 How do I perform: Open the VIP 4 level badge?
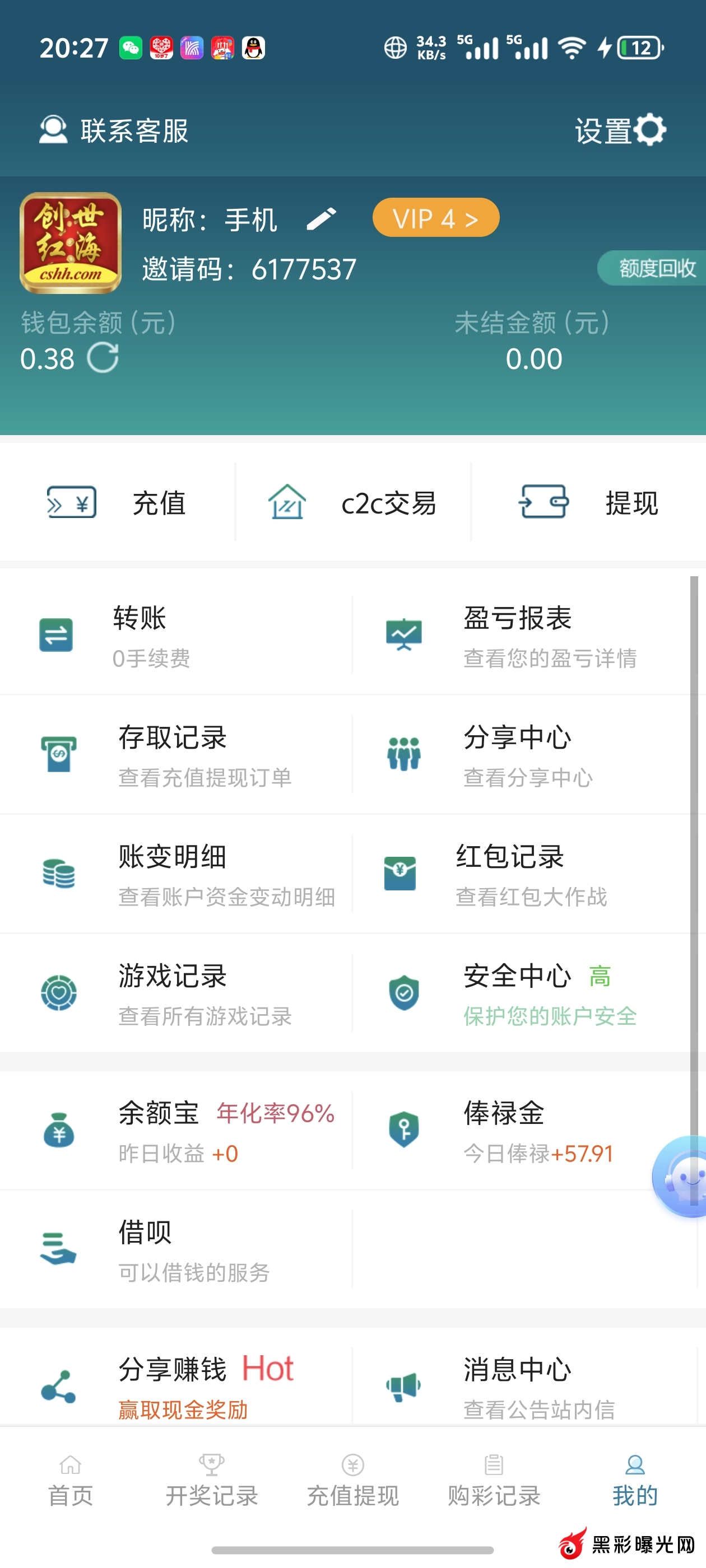pyautogui.click(x=435, y=218)
